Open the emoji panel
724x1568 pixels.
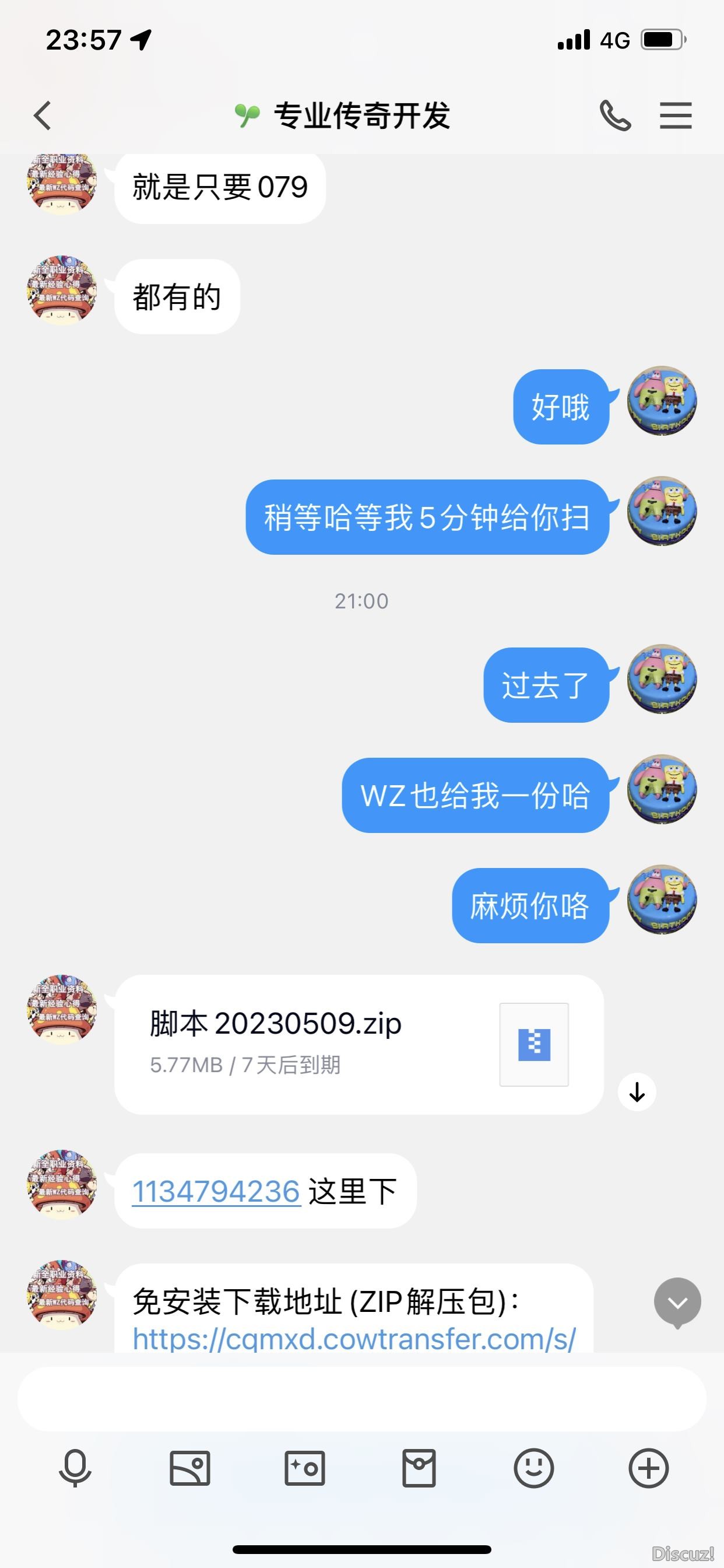pos(533,1468)
